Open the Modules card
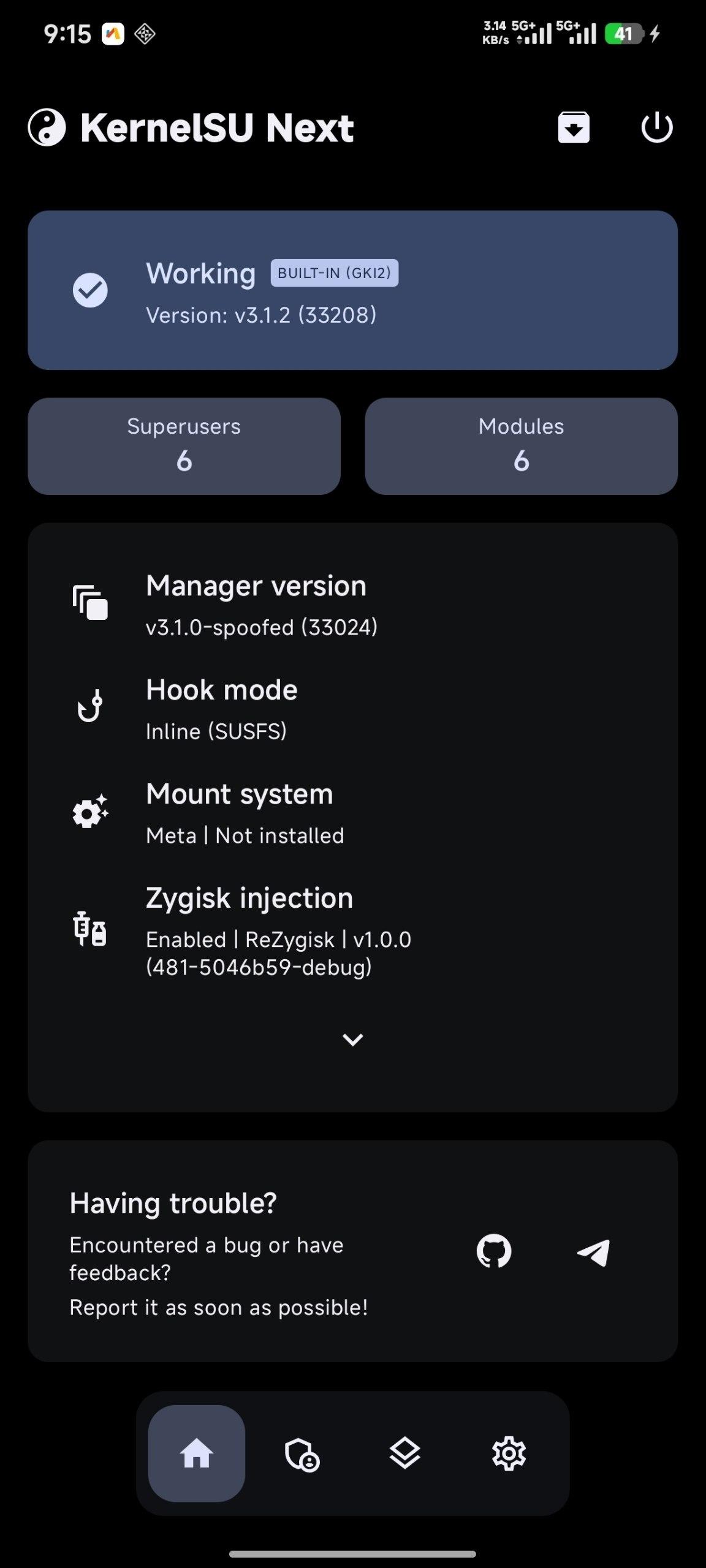Viewport: 706px width, 1568px height. pos(521,446)
